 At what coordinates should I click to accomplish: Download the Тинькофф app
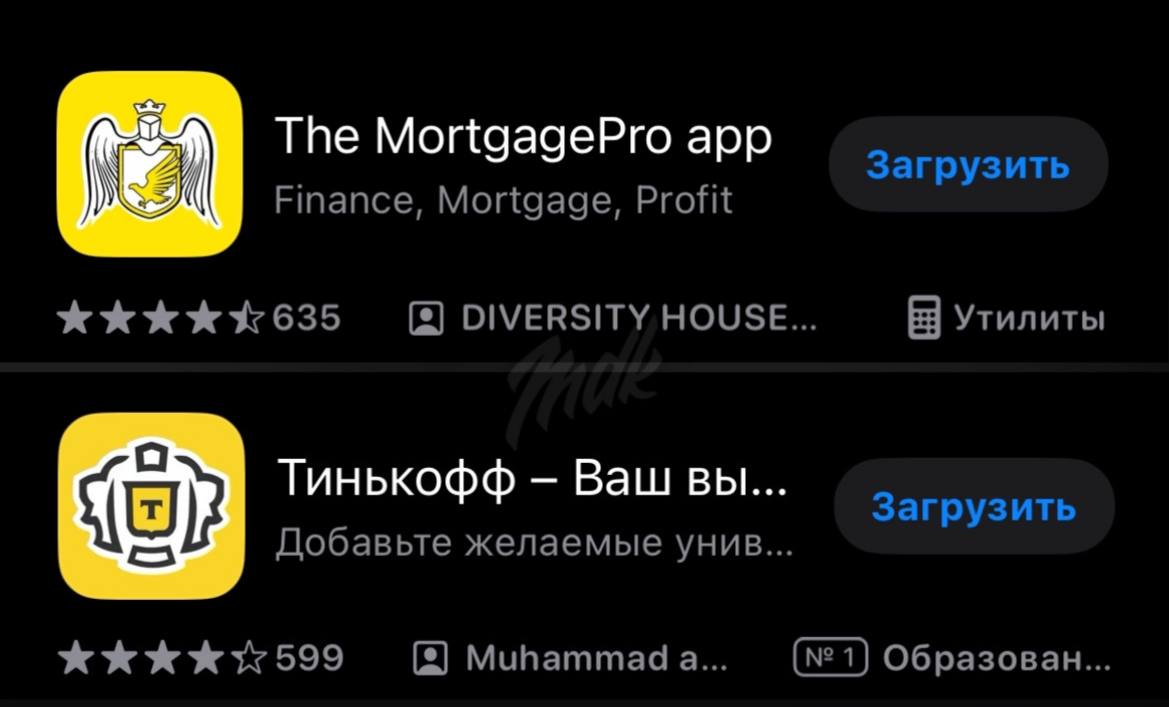[973, 507]
